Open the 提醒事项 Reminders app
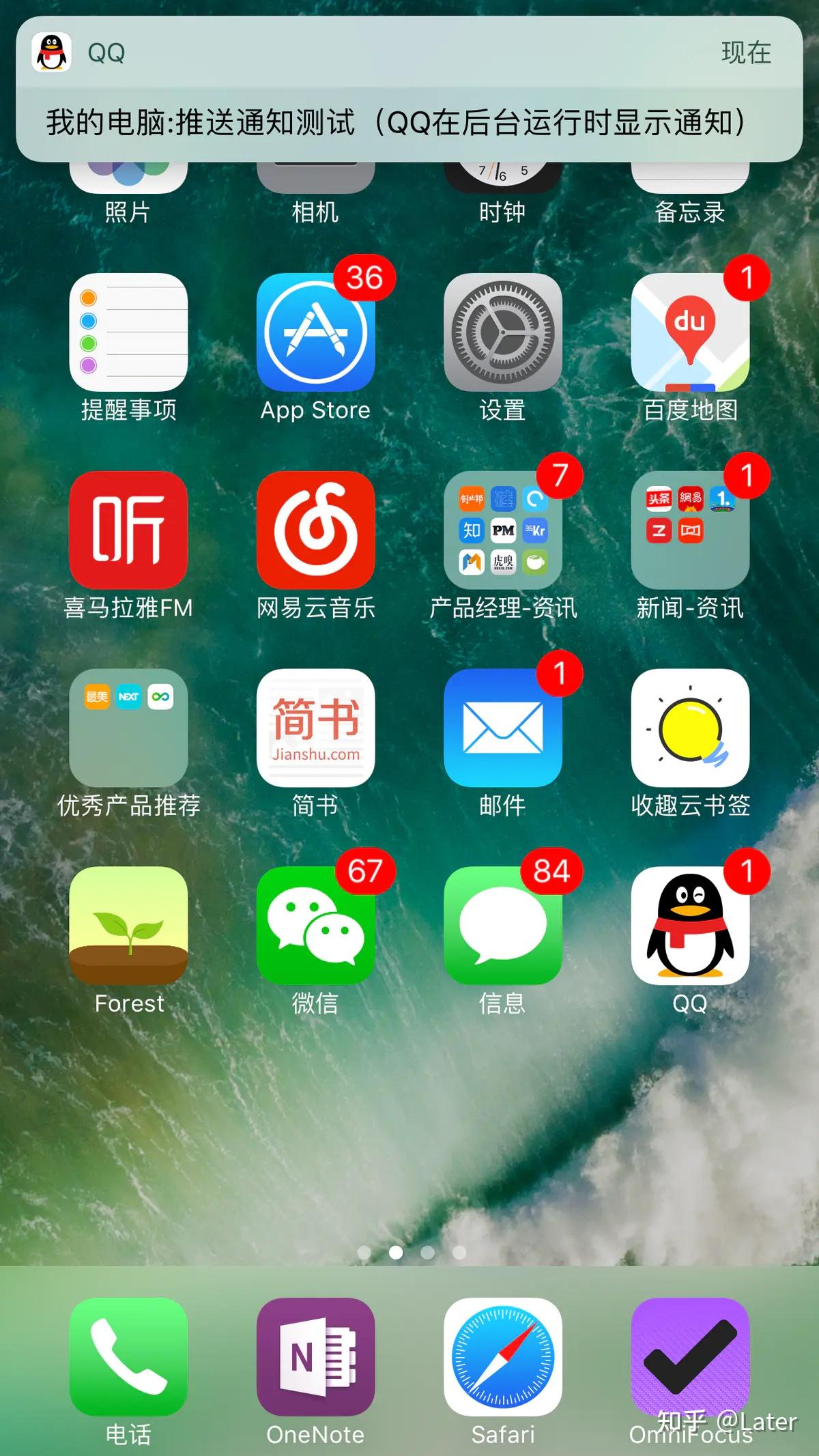 pos(128,332)
